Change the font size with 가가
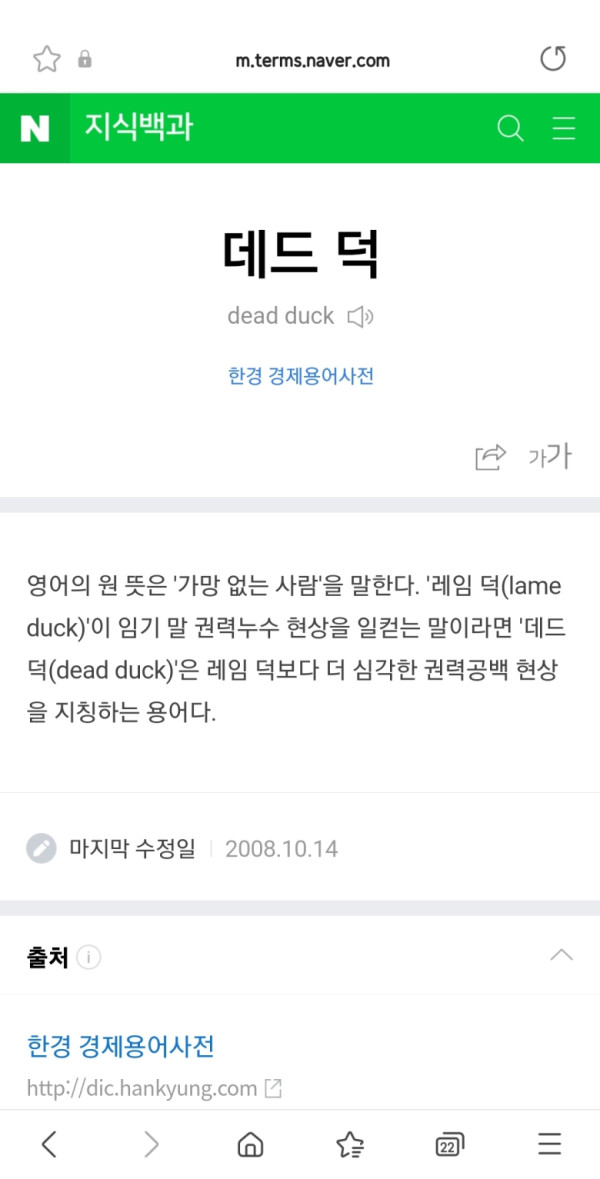Viewport: 600px width, 1179px height. click(549, 457)
